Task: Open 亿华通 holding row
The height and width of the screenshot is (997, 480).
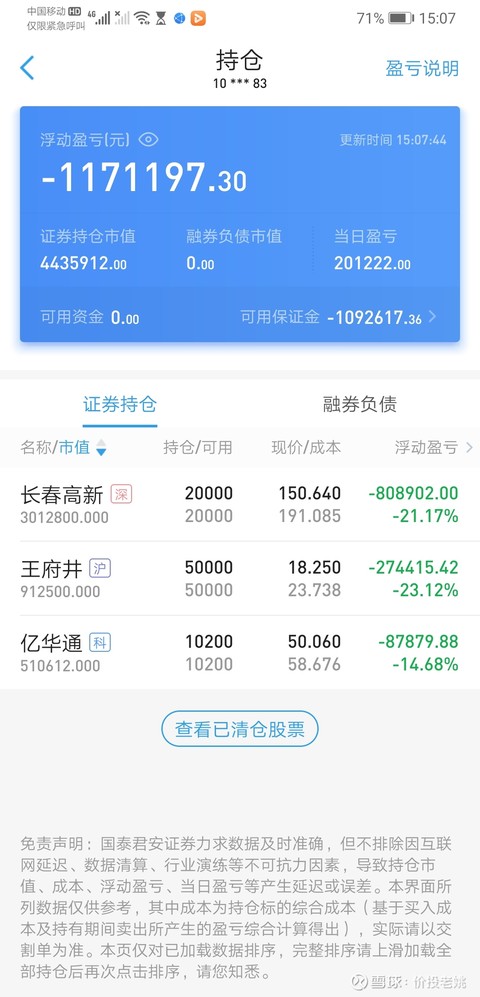Action: tap(240, 652)
